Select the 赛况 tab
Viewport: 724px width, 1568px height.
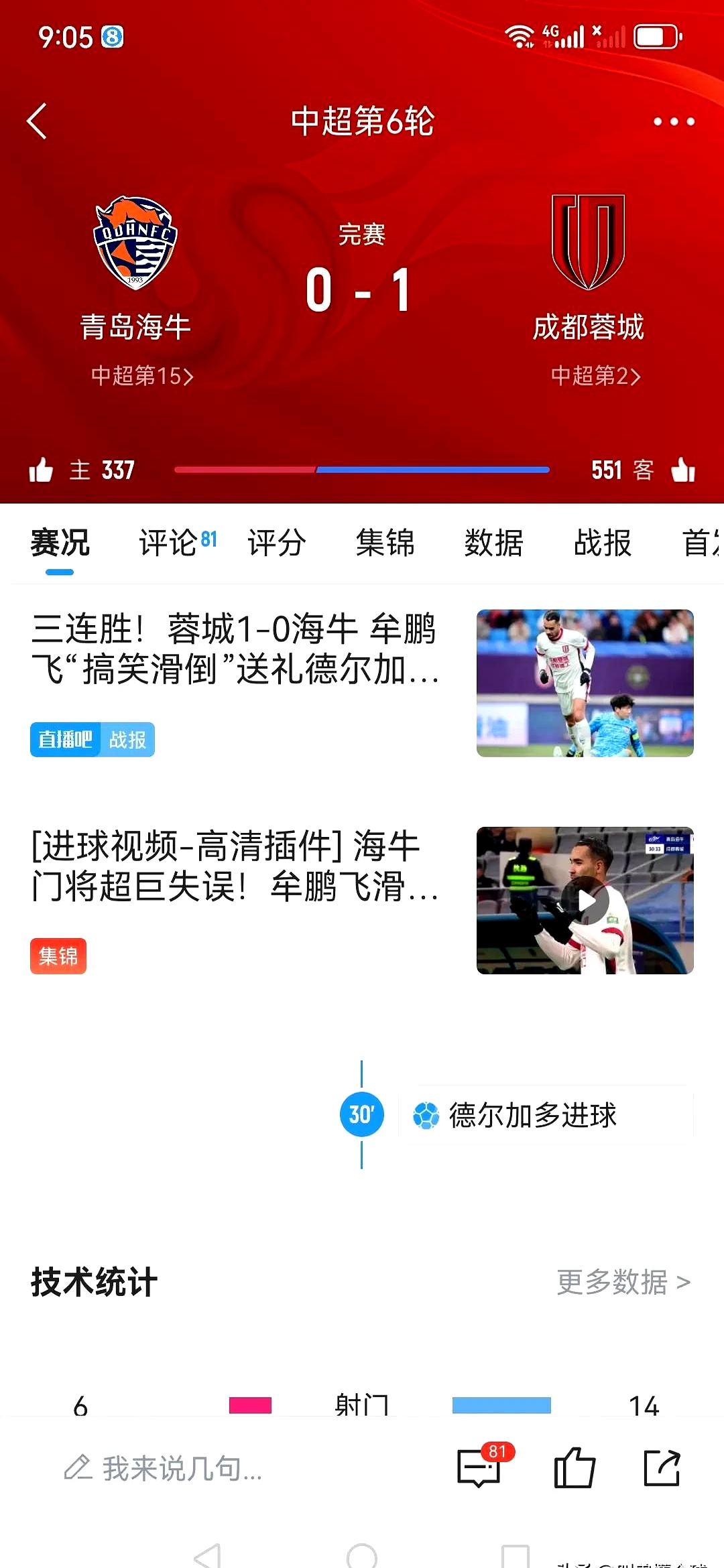pos(60,542)
